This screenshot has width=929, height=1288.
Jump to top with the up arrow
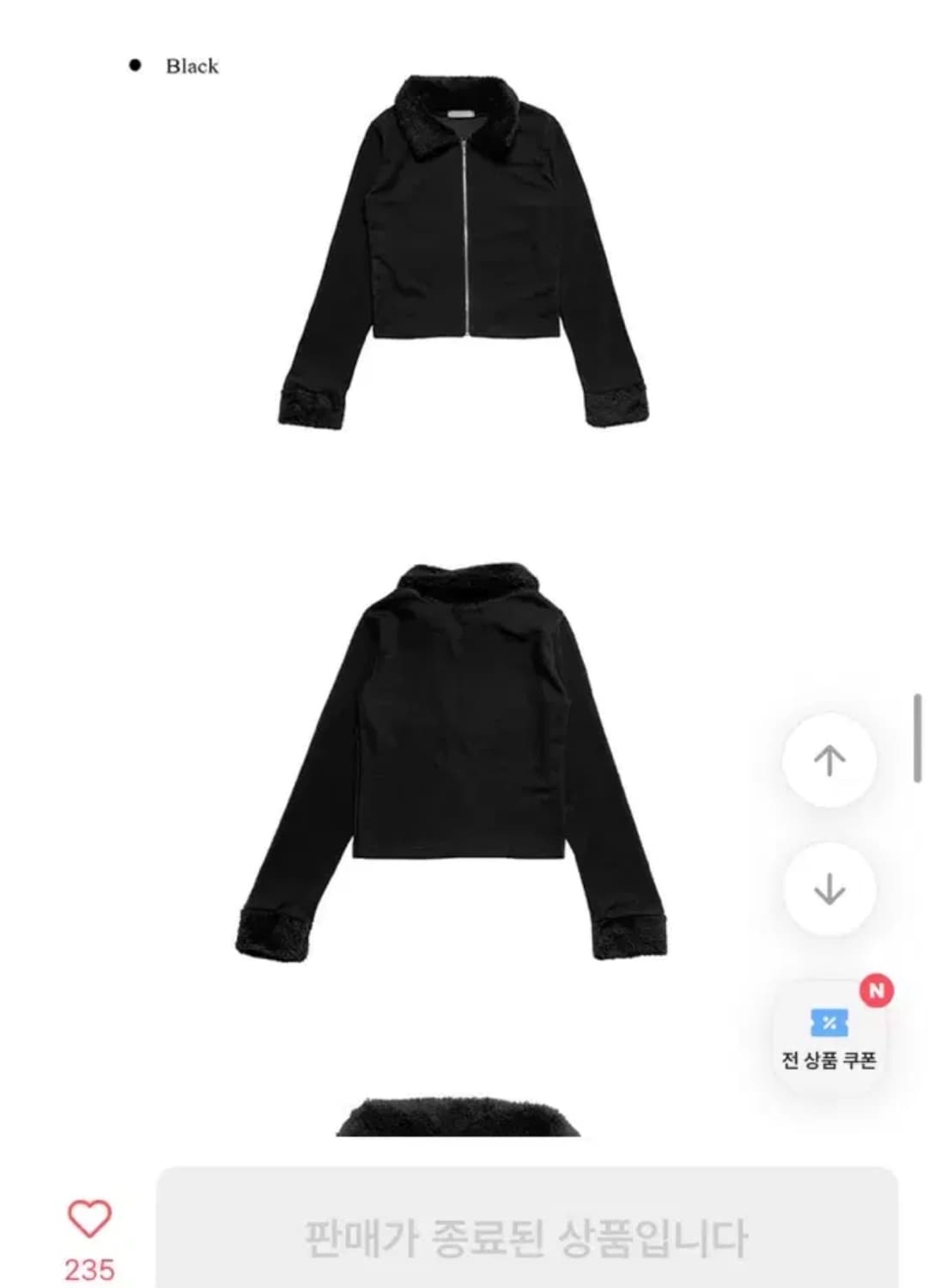tap(829, 760)
